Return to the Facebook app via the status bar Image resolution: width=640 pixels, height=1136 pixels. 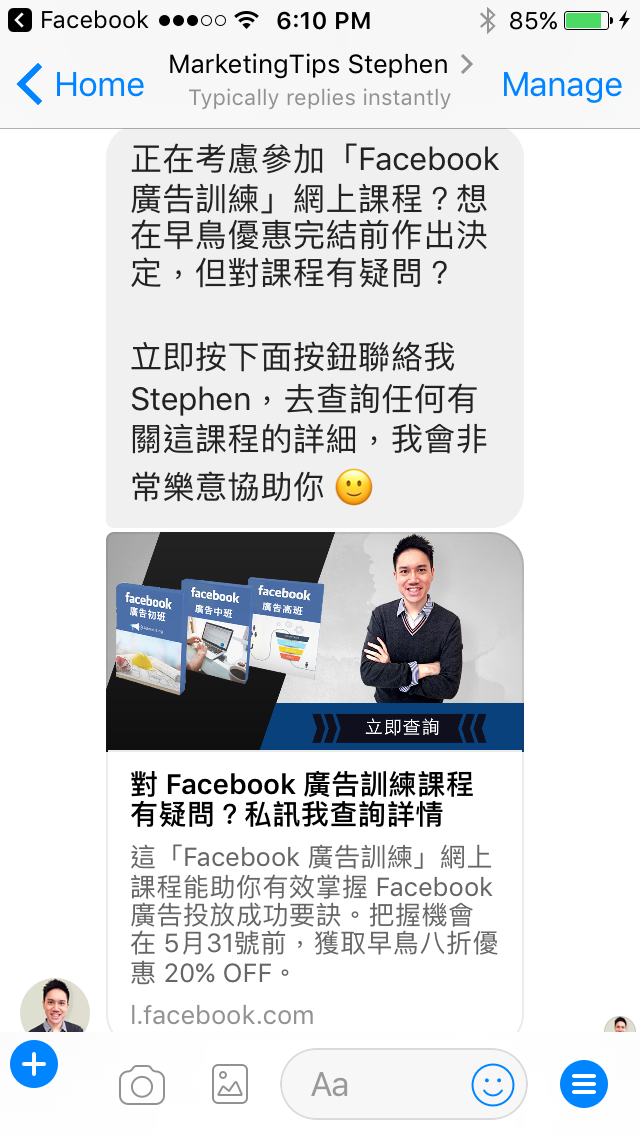click(78, 20)
